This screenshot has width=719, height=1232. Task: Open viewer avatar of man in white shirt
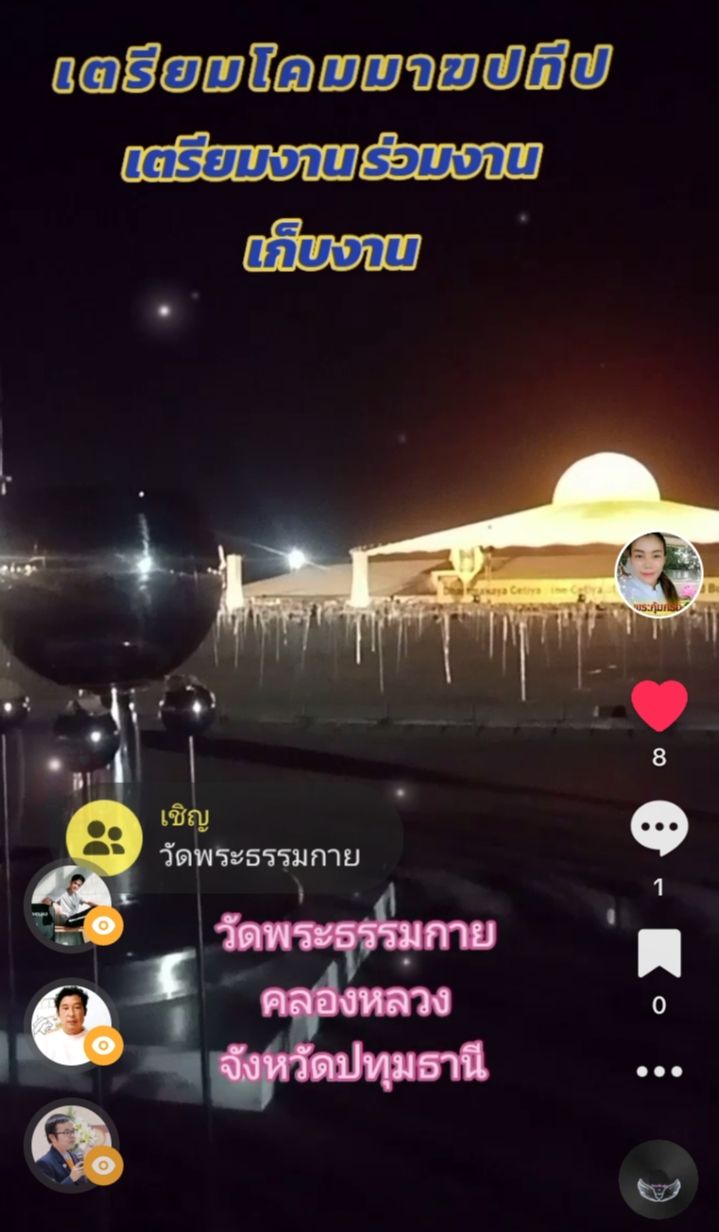[x=72, y=1025]
